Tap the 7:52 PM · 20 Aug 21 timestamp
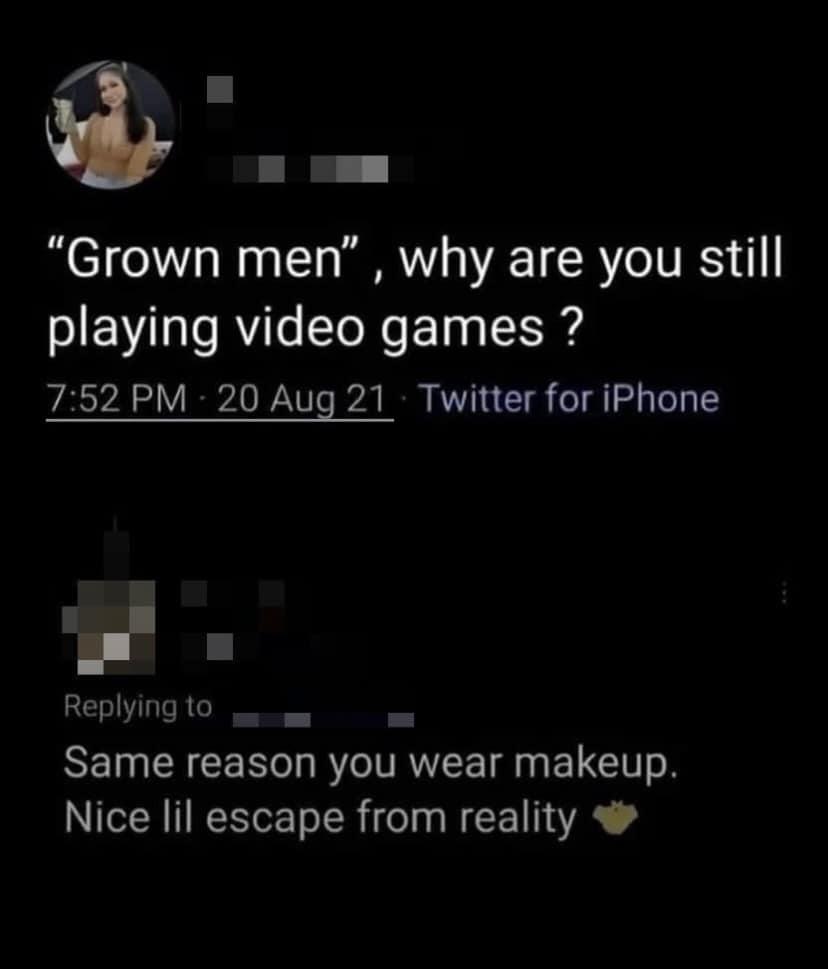828x969 pixels. tap(218, 399)
